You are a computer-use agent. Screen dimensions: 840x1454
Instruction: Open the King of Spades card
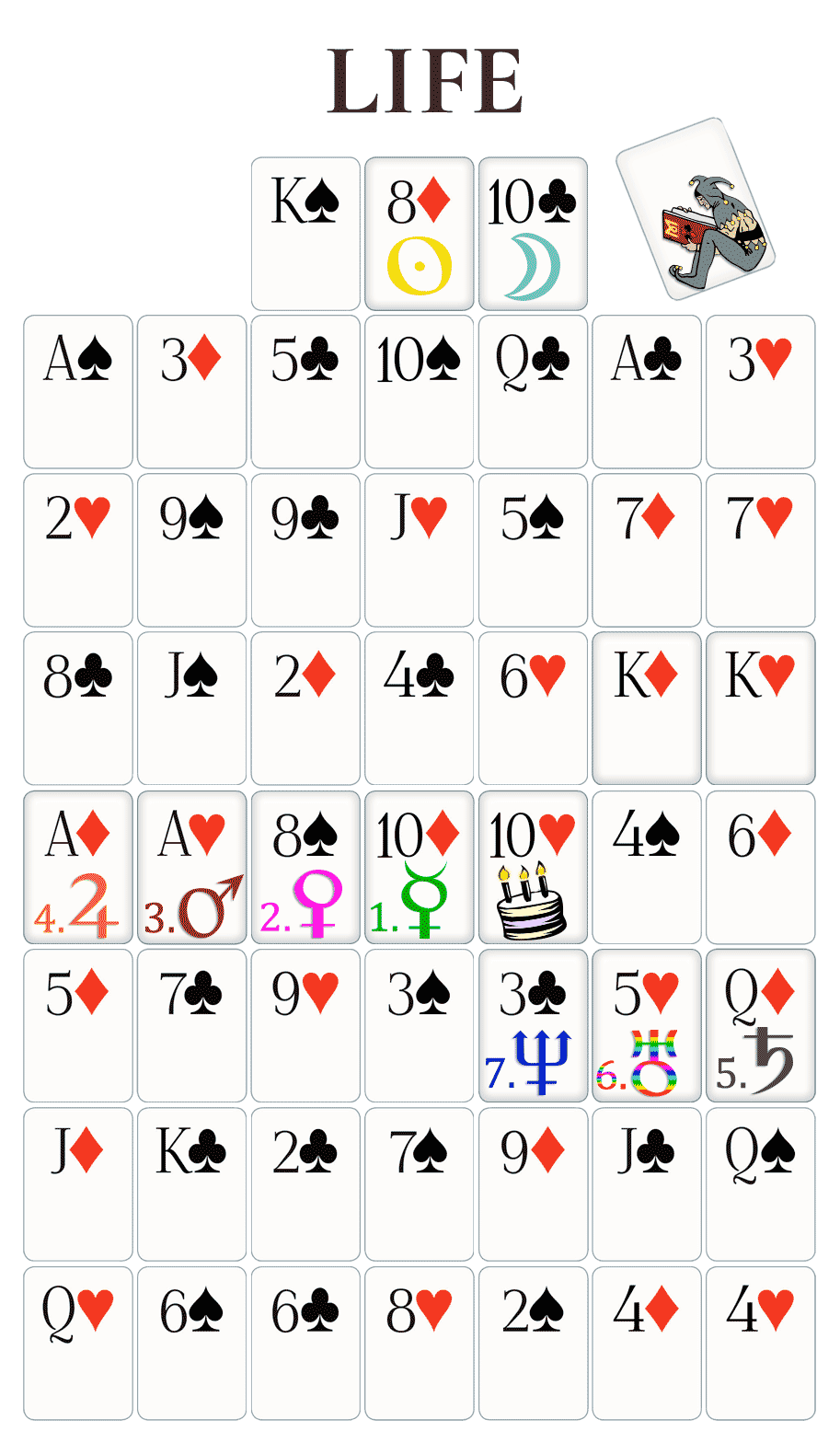(x=305, y=234)
